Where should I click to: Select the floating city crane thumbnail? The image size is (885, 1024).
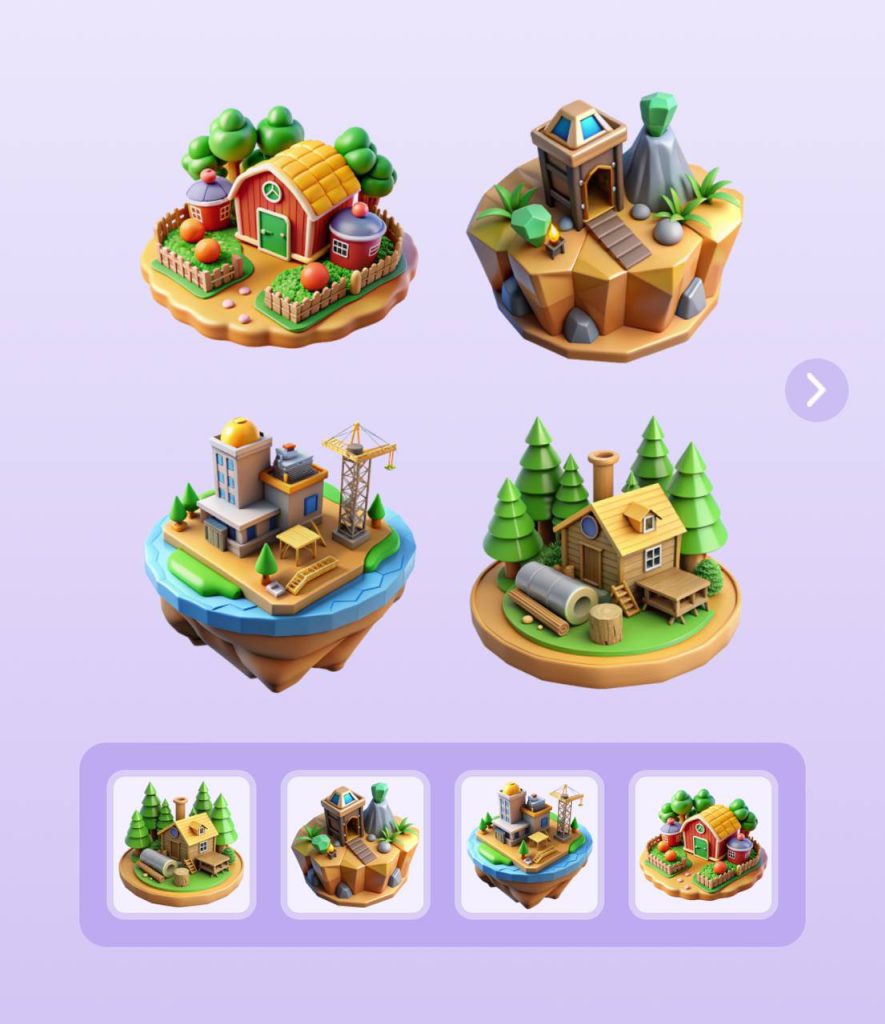coord(529,844)
